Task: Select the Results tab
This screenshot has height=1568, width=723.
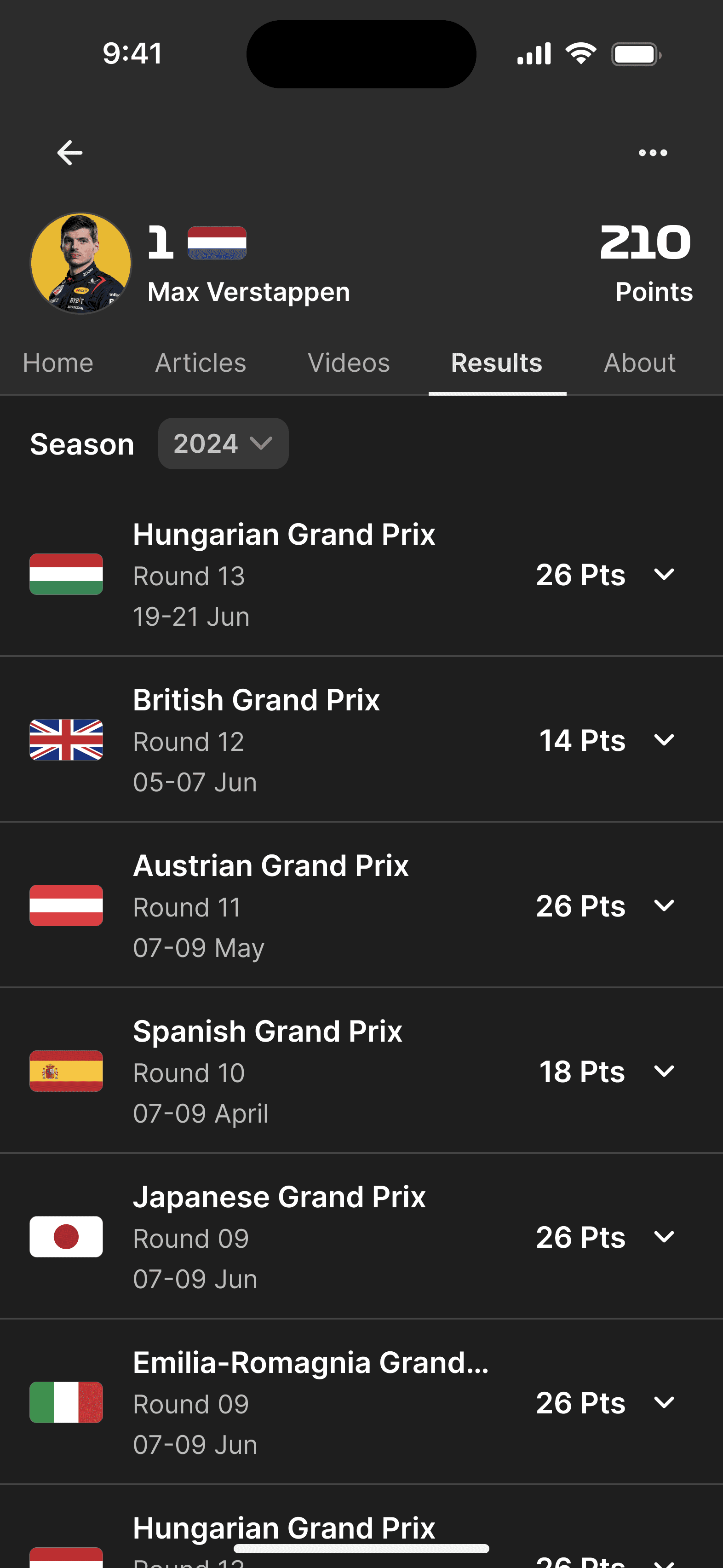Action: tap(497, 363)
